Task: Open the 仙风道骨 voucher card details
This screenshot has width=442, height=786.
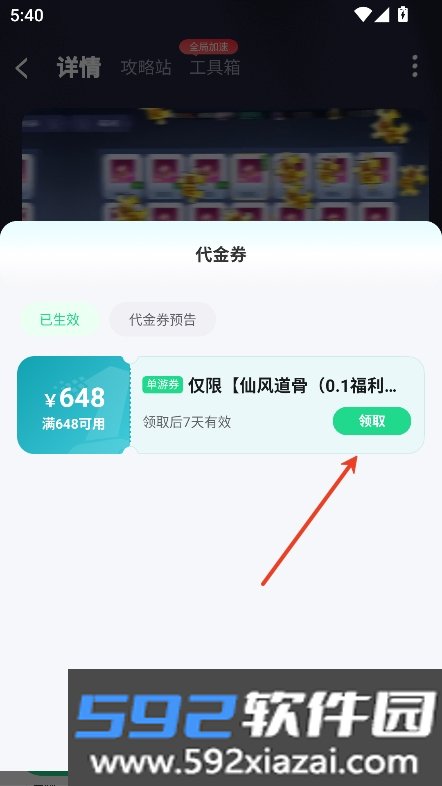Action: coord(220,405)
